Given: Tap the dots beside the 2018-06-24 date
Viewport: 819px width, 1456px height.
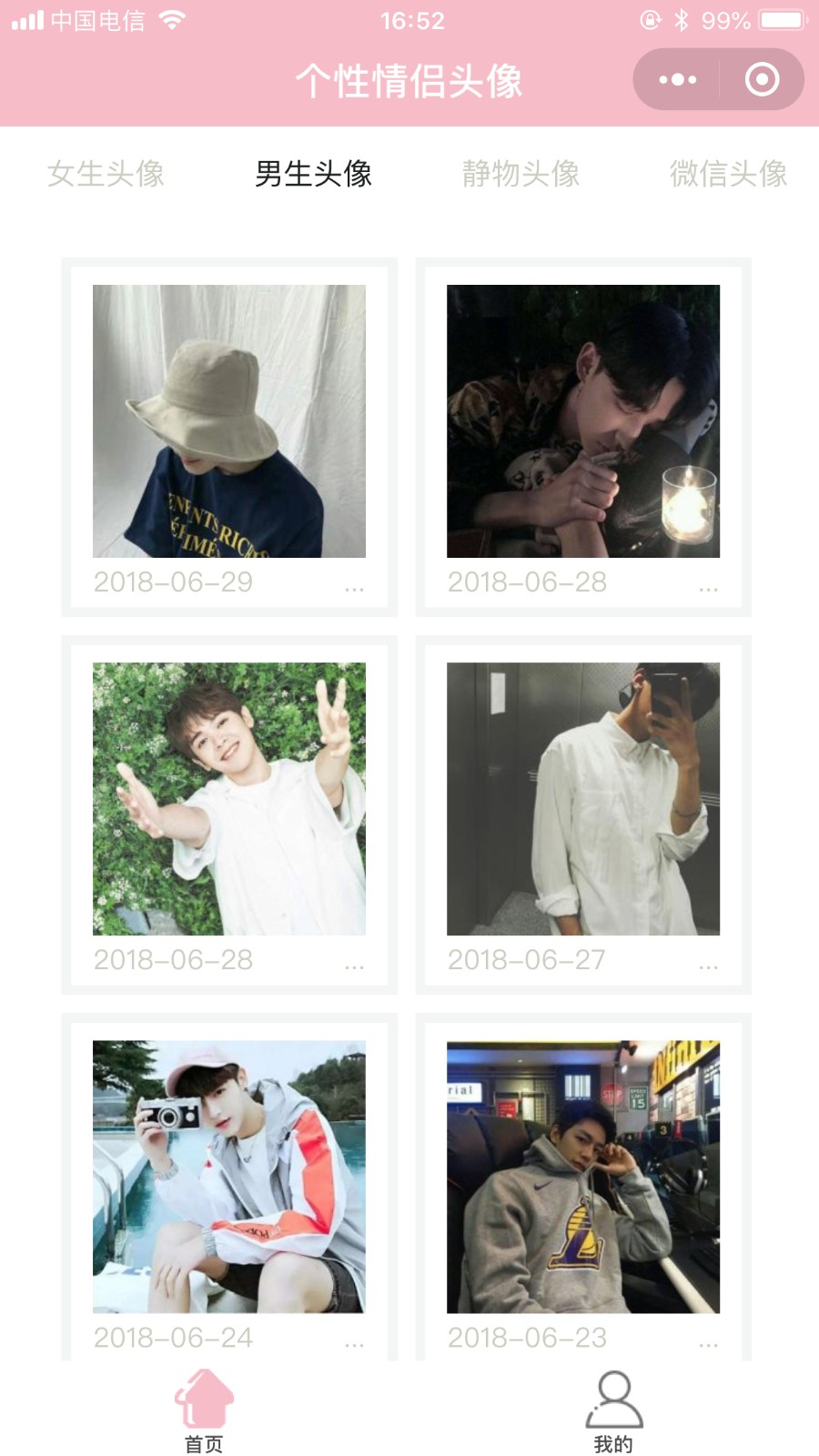Looking at the screenshot, I should click(354, 1345).
